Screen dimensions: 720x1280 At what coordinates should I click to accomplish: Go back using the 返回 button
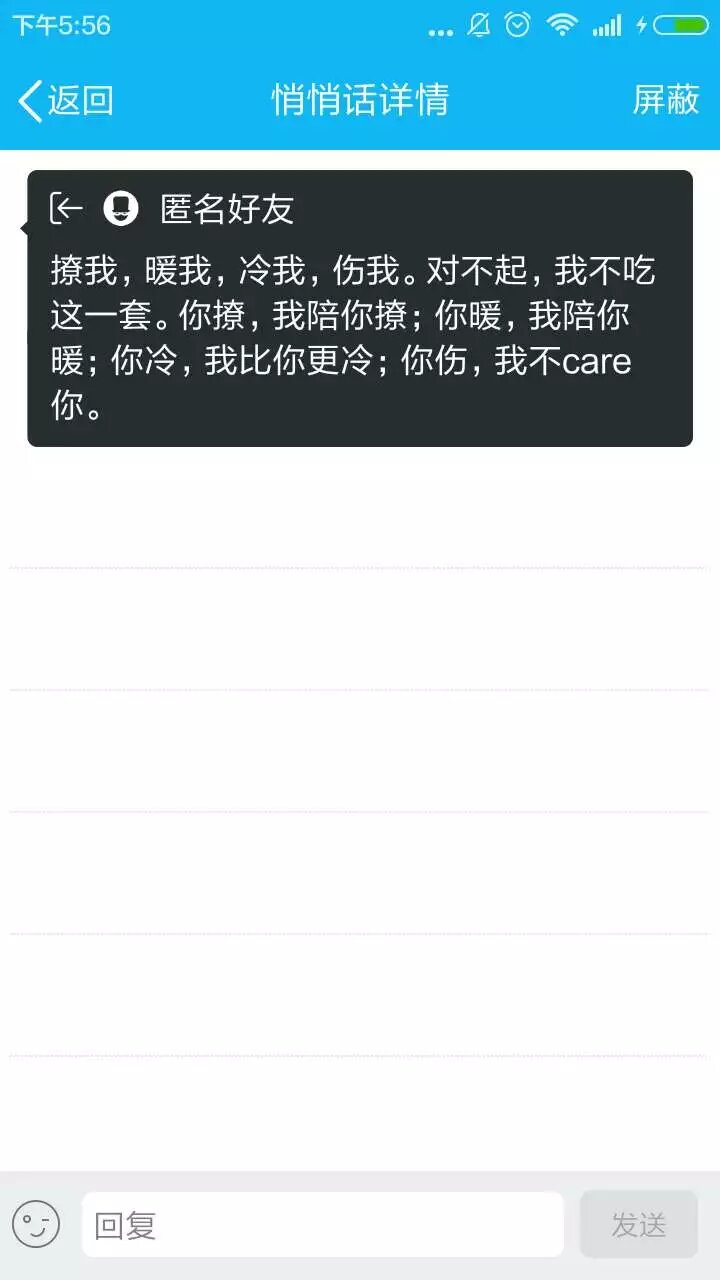66,100
